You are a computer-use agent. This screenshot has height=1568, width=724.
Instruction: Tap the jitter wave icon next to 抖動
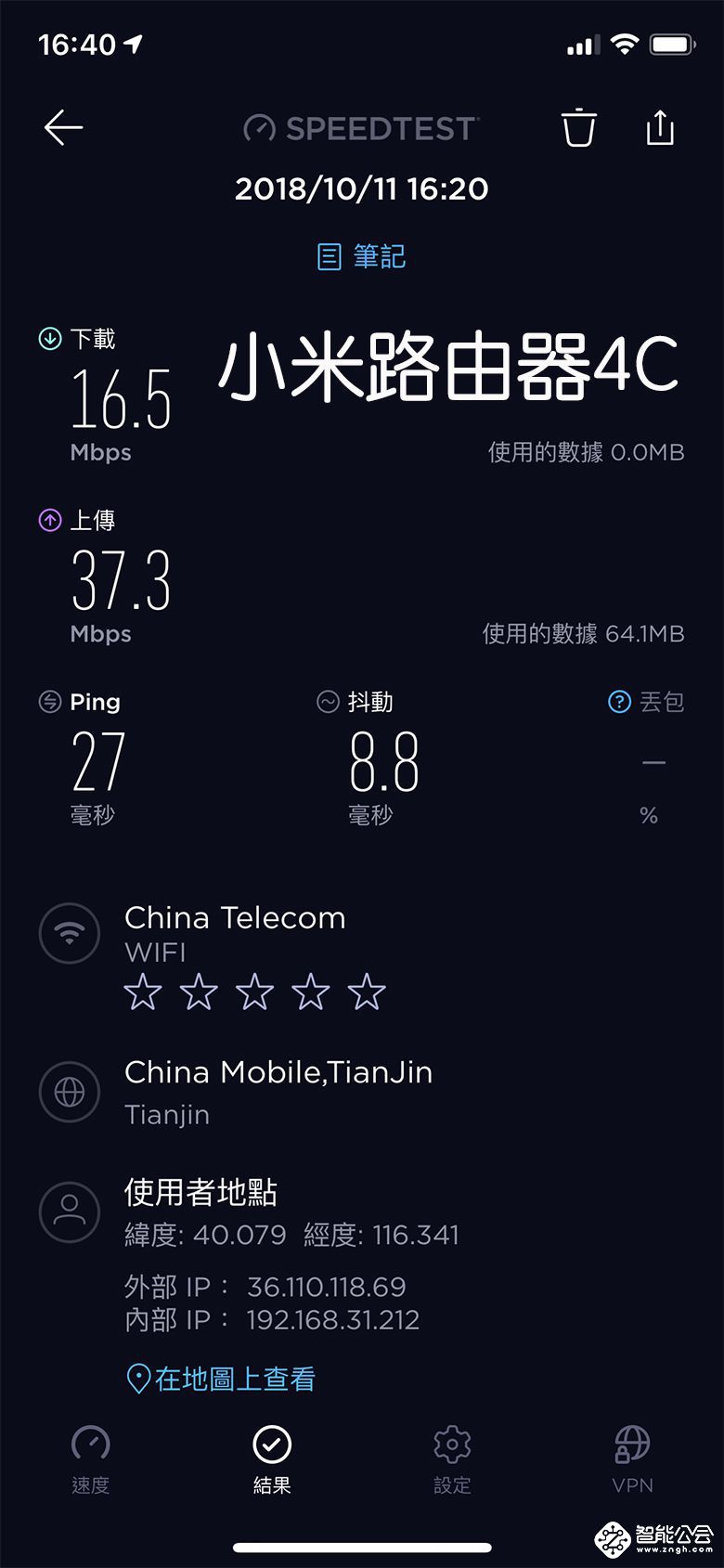click(x=327, y=702)
